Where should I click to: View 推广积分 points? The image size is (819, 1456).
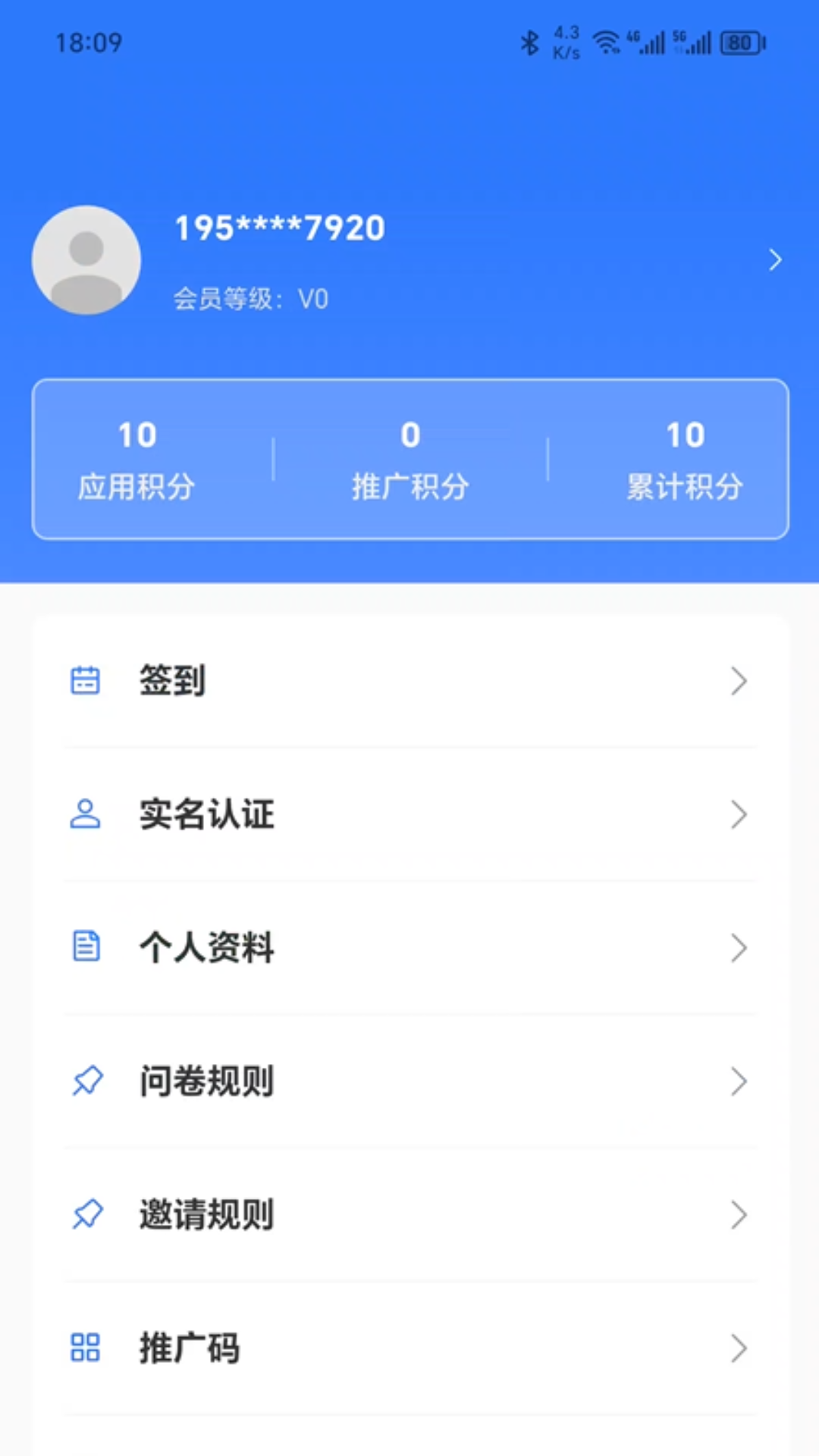[410, 460]
